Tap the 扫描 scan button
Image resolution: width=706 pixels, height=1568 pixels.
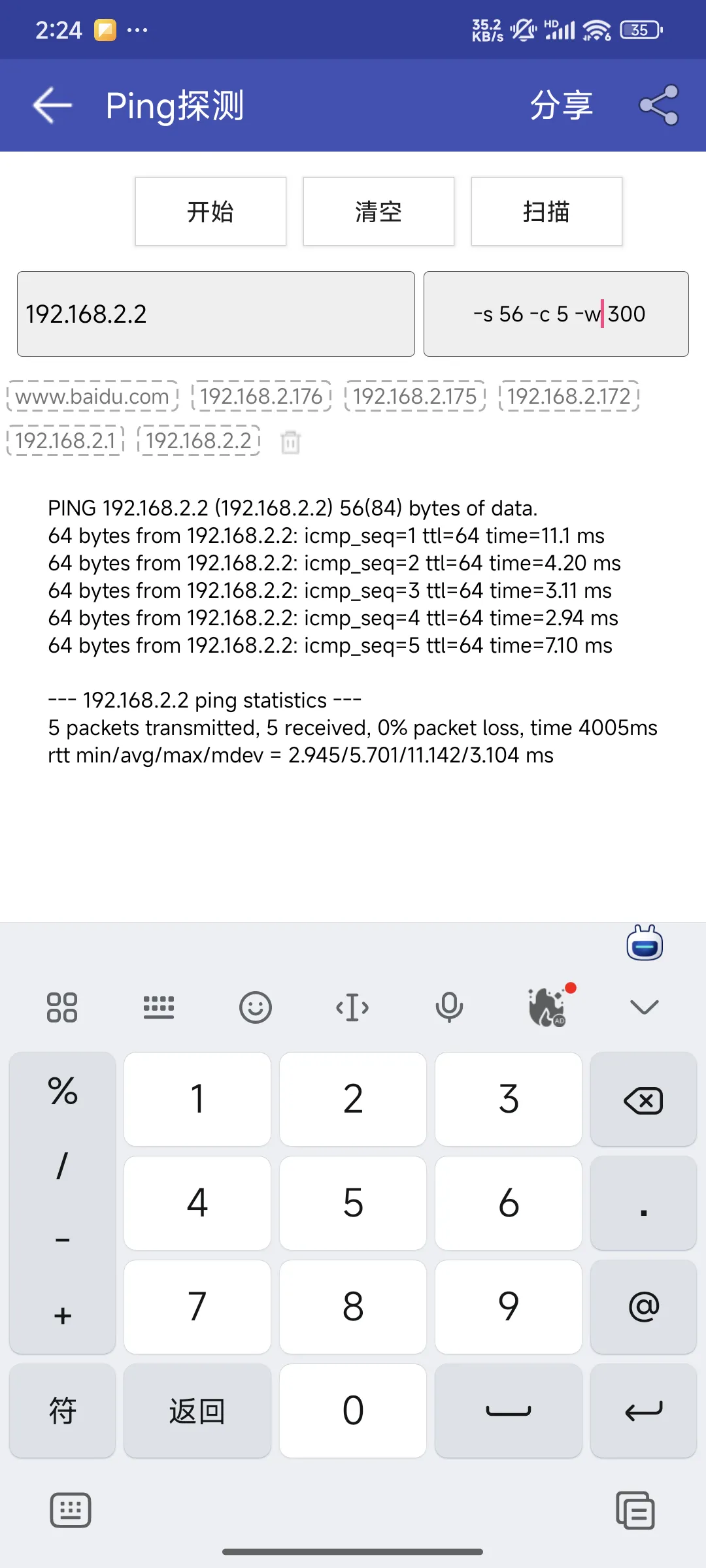pos(546,212)
